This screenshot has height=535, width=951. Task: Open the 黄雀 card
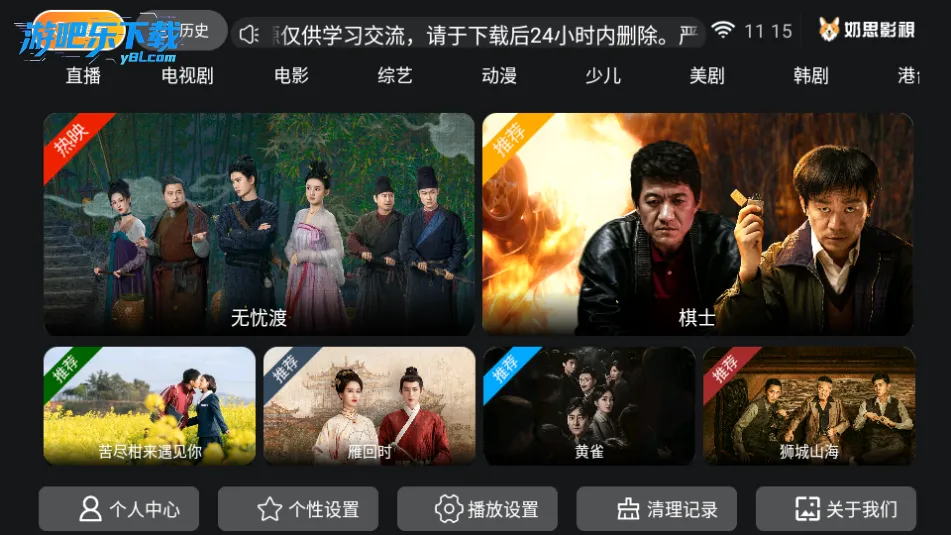pos(589,405)
